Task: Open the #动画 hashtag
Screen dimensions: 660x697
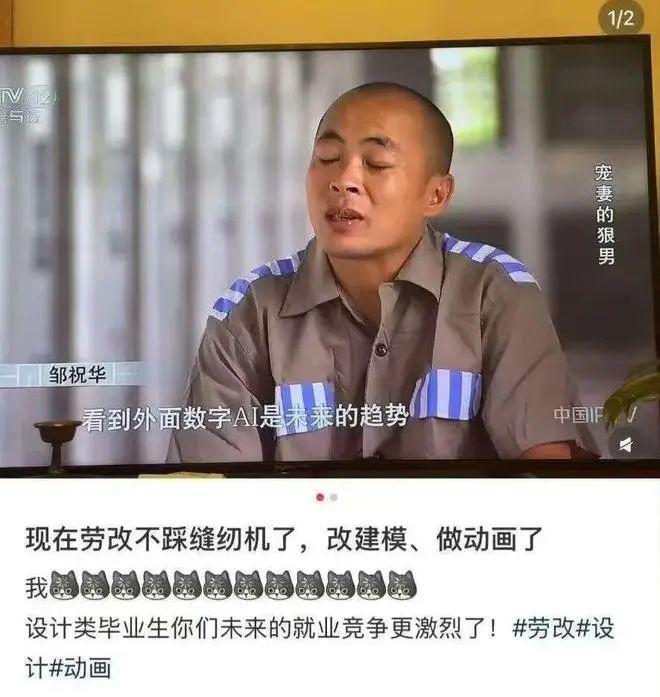Action: coord(80,667)
